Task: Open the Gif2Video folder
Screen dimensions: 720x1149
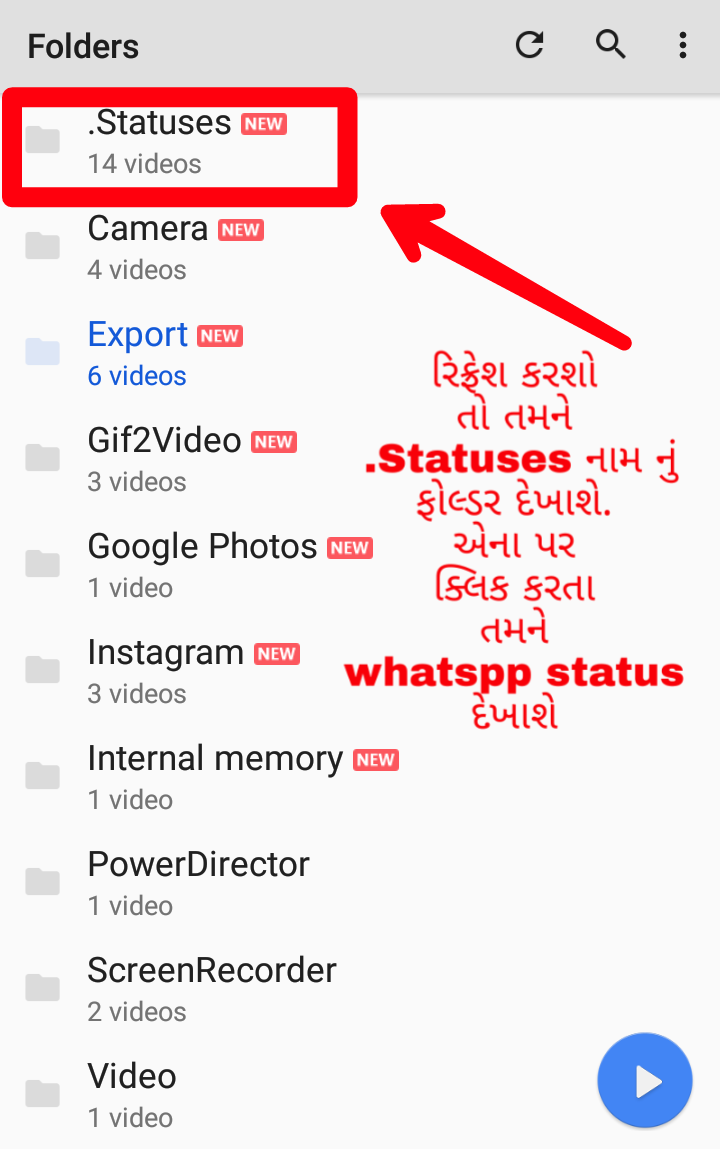Action: coord(164,459)
